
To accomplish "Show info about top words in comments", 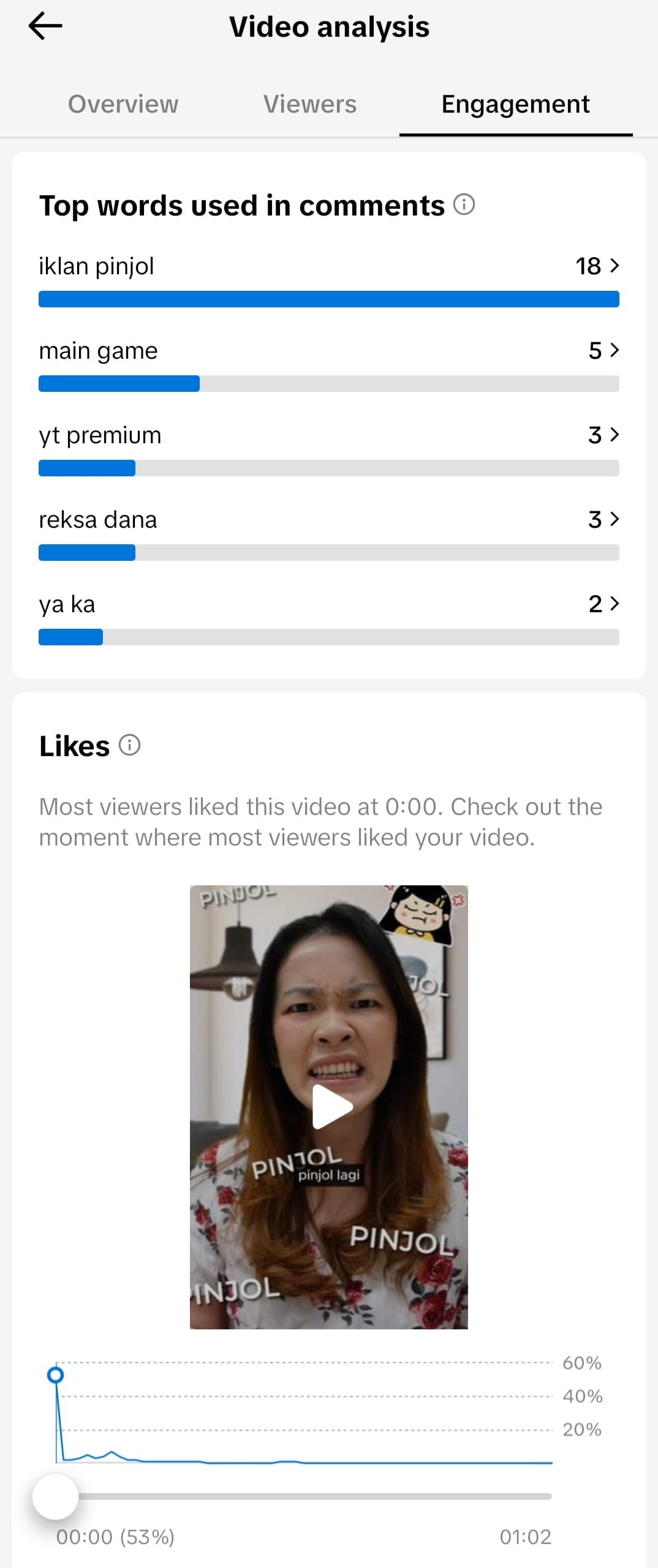I will pyautogui.click(x=464, y=204).
